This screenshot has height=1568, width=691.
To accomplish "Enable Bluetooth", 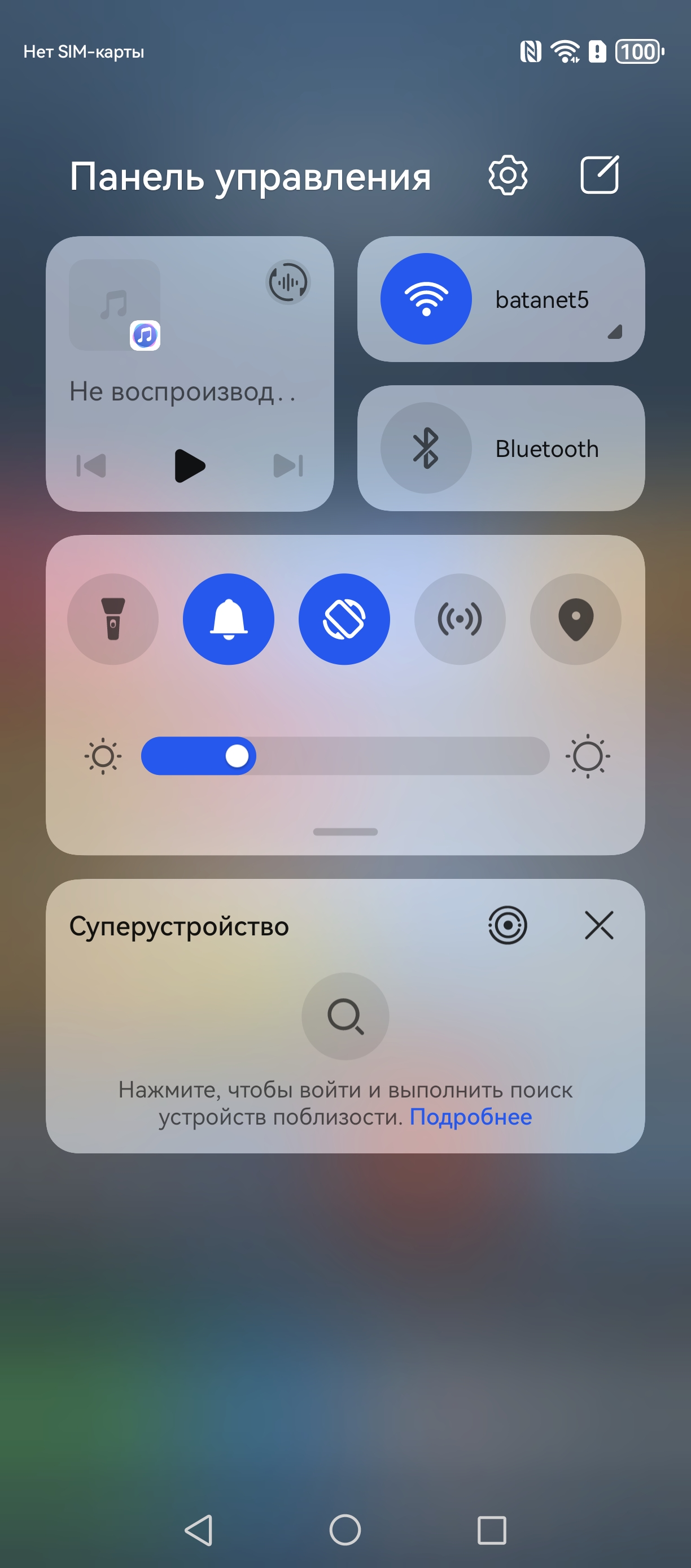I will (x=426, y=448).
